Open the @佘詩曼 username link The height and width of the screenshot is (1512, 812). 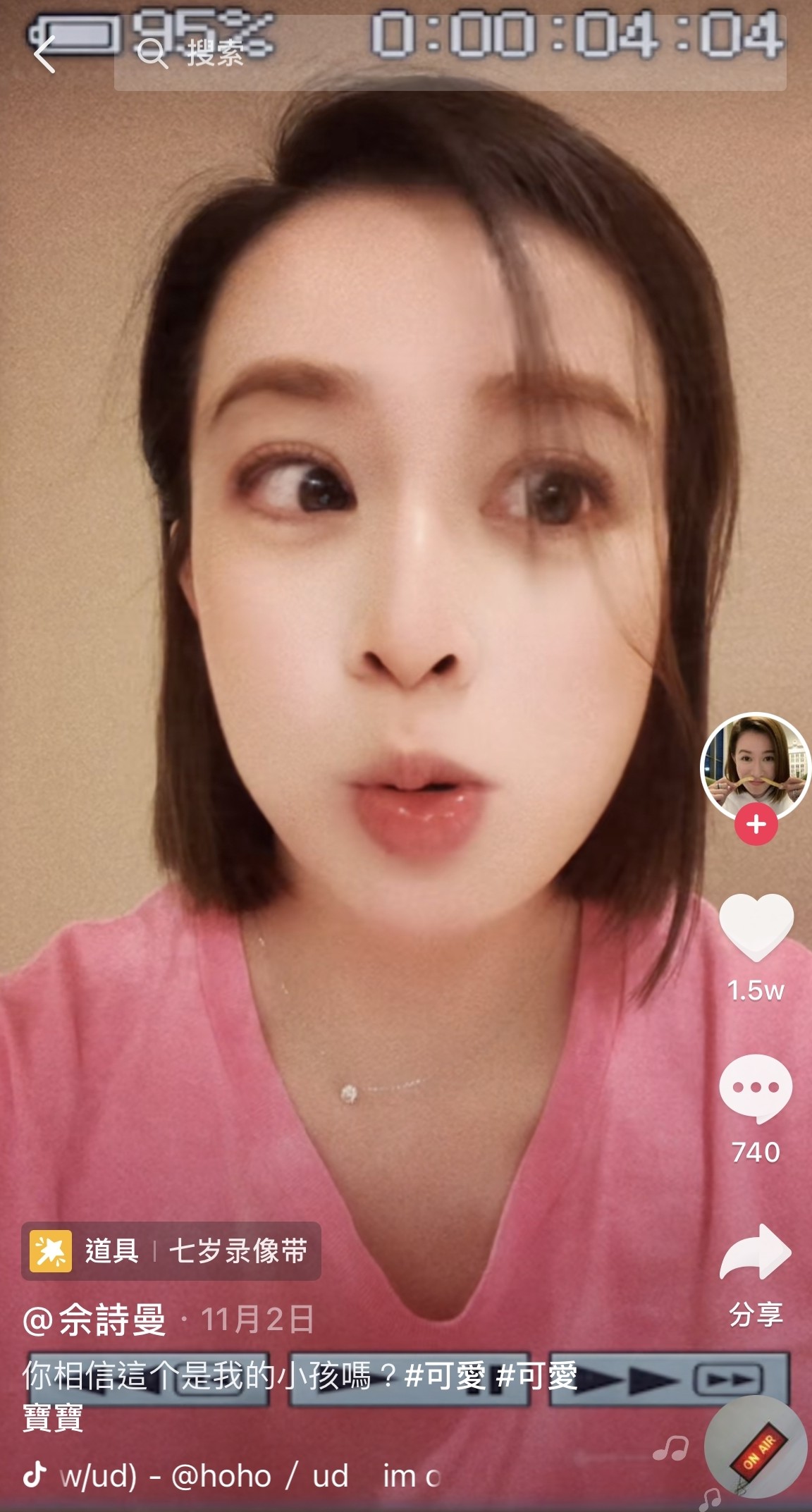[x=94, y=1320]
